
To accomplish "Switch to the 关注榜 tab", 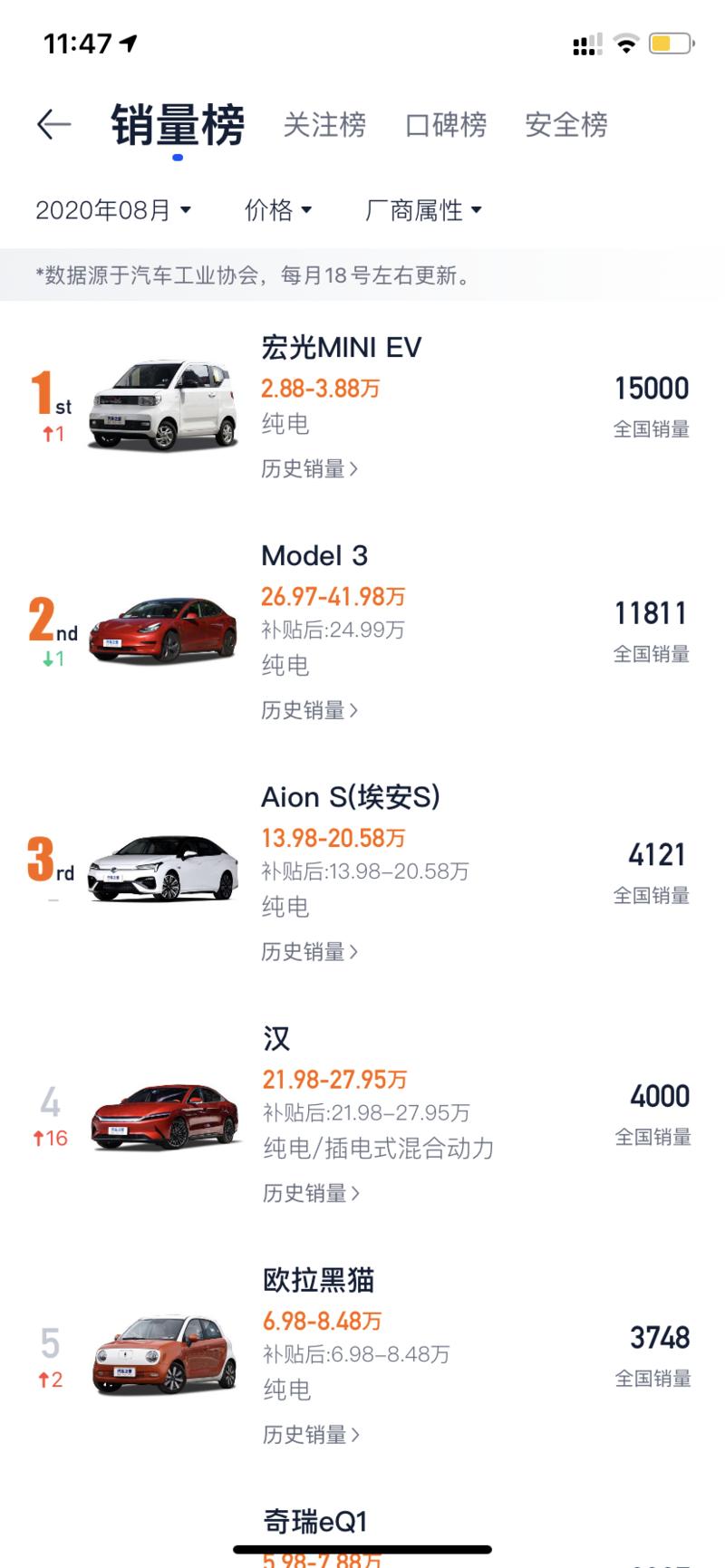I will pos(324,125).
